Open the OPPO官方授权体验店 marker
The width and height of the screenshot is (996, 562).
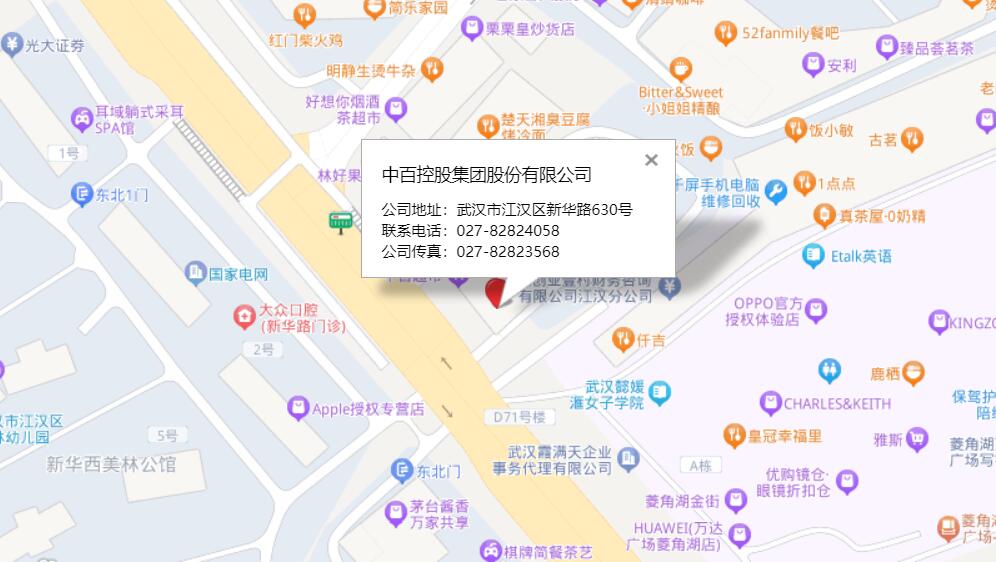click(x=817, y=309)
